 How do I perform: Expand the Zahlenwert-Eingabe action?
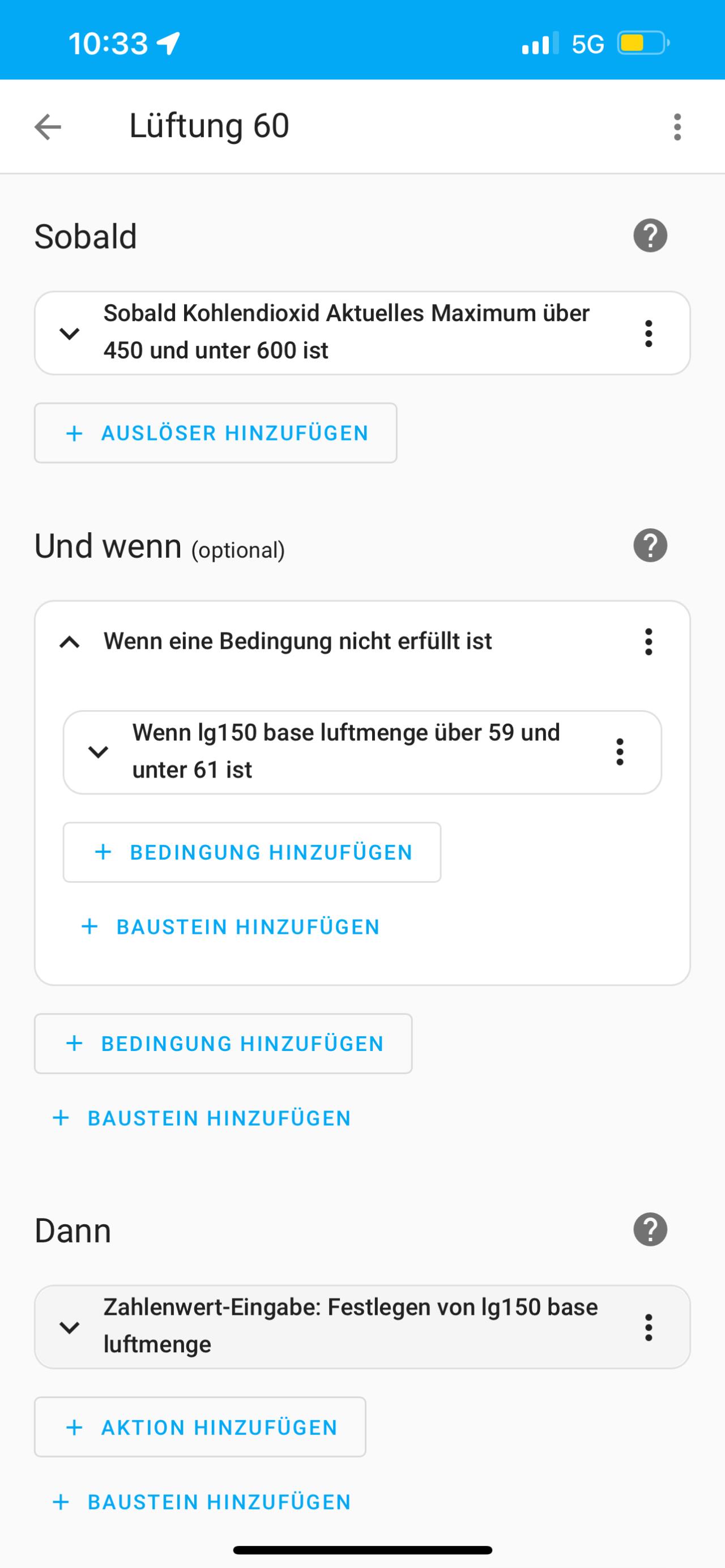click(70, 1327)
